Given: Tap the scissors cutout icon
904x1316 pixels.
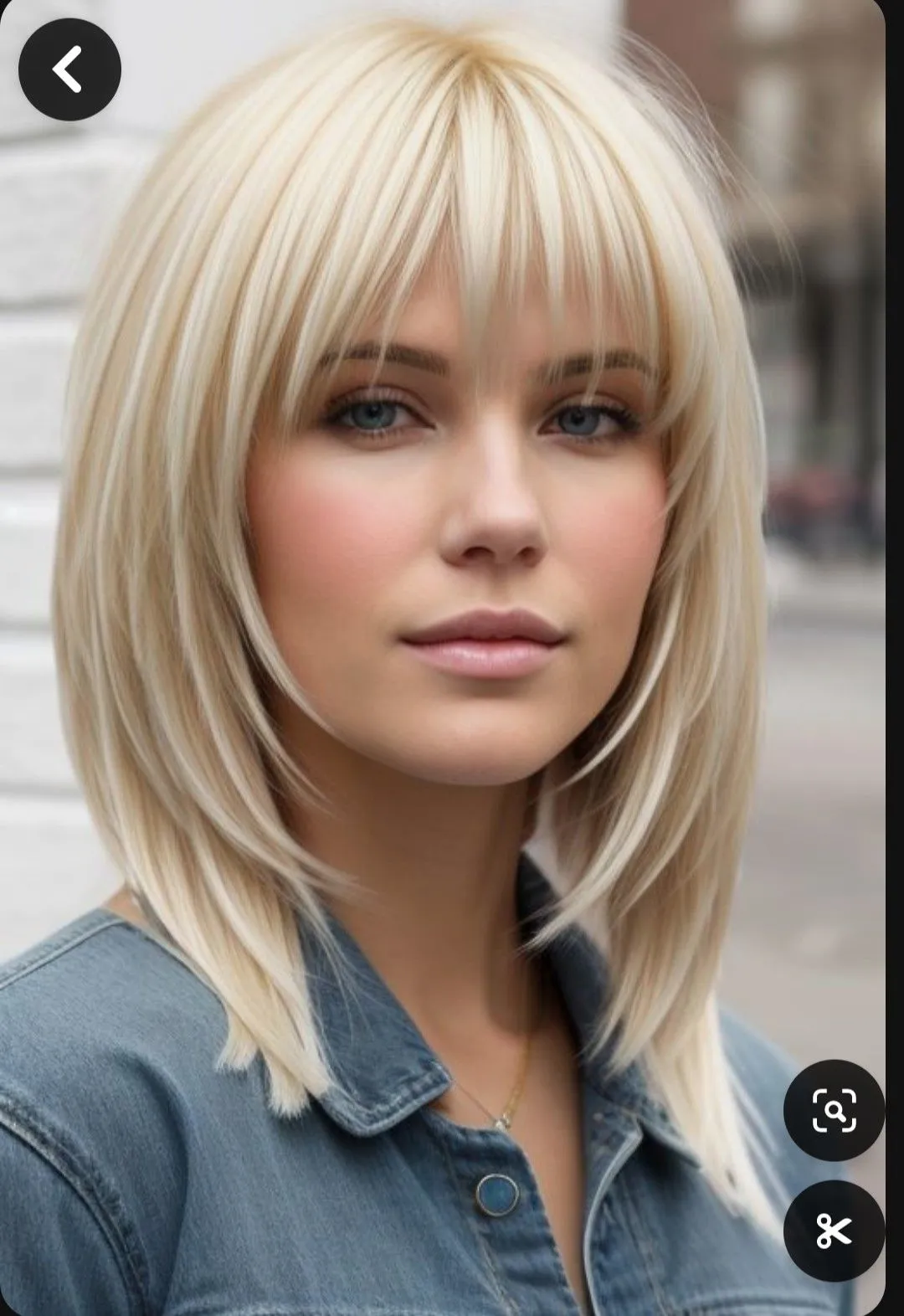Looking at the screenshot, I should pos(834,1231).
